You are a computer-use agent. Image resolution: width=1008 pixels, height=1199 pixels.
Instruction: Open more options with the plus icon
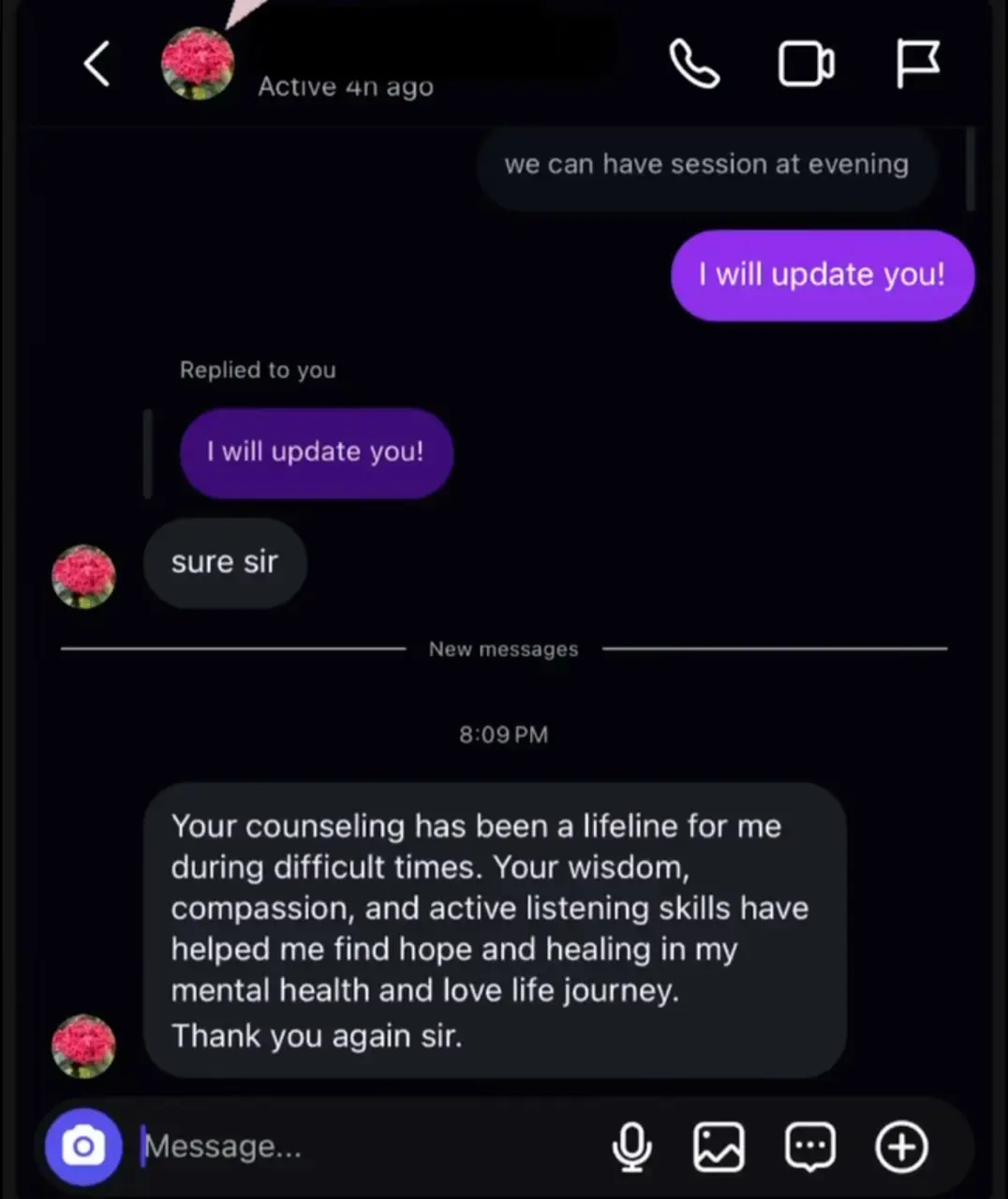click(901, 1147)
